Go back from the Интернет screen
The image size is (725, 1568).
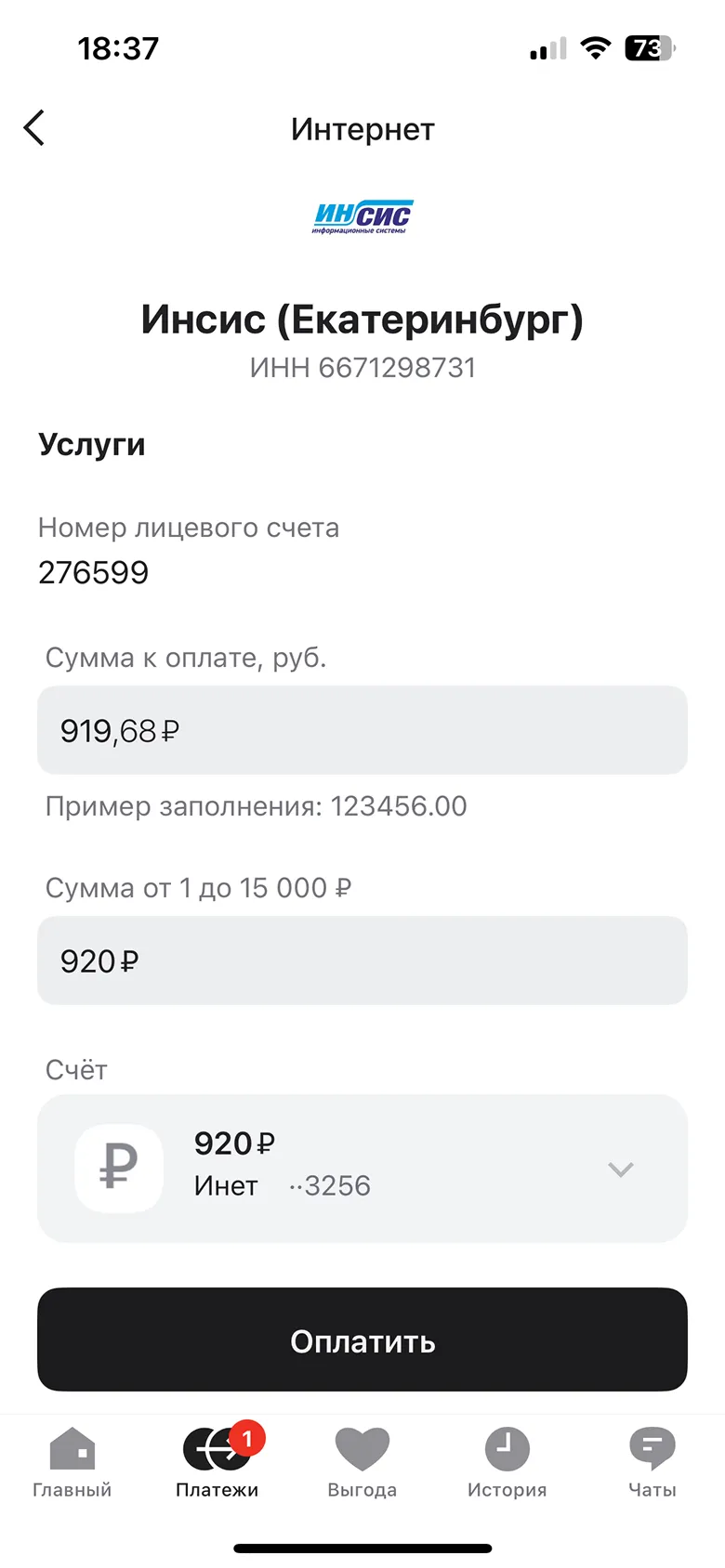[34, 128]
